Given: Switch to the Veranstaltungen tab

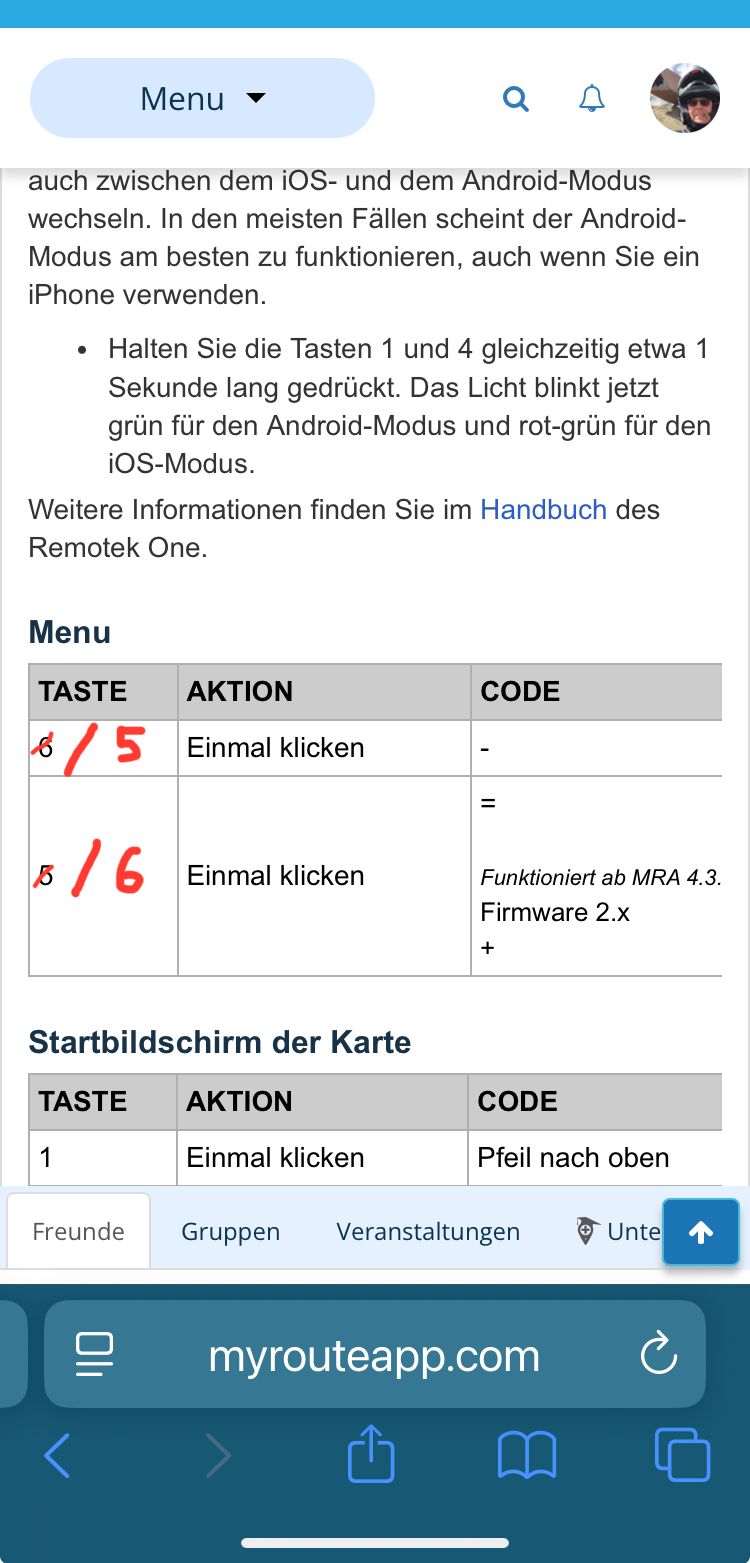Looking at the screenshot, I should [x=428, y=1231].
